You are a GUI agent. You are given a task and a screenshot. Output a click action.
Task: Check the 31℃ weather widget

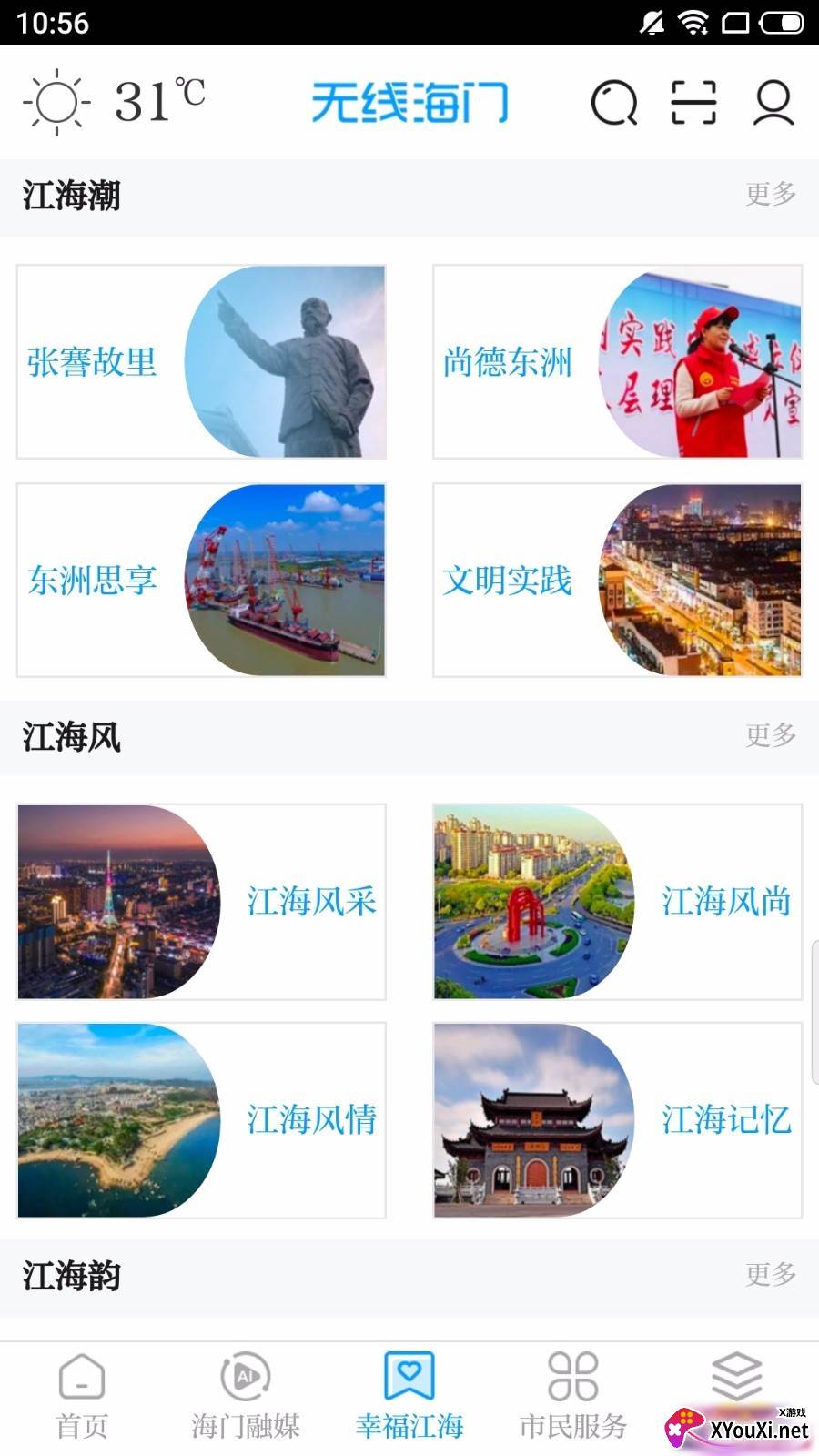[x=114, y=102]
